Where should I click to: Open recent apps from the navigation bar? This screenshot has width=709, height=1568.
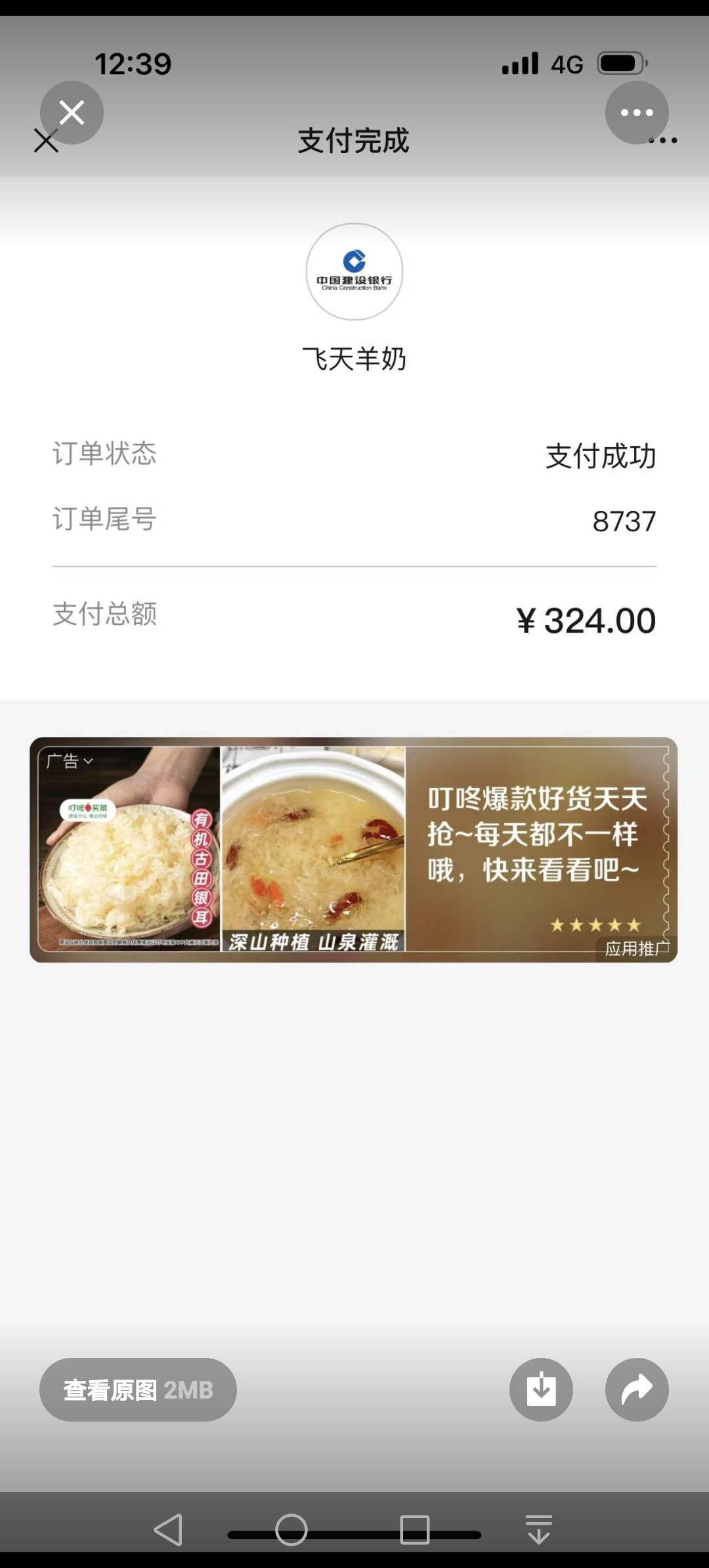pos(415,1529)
